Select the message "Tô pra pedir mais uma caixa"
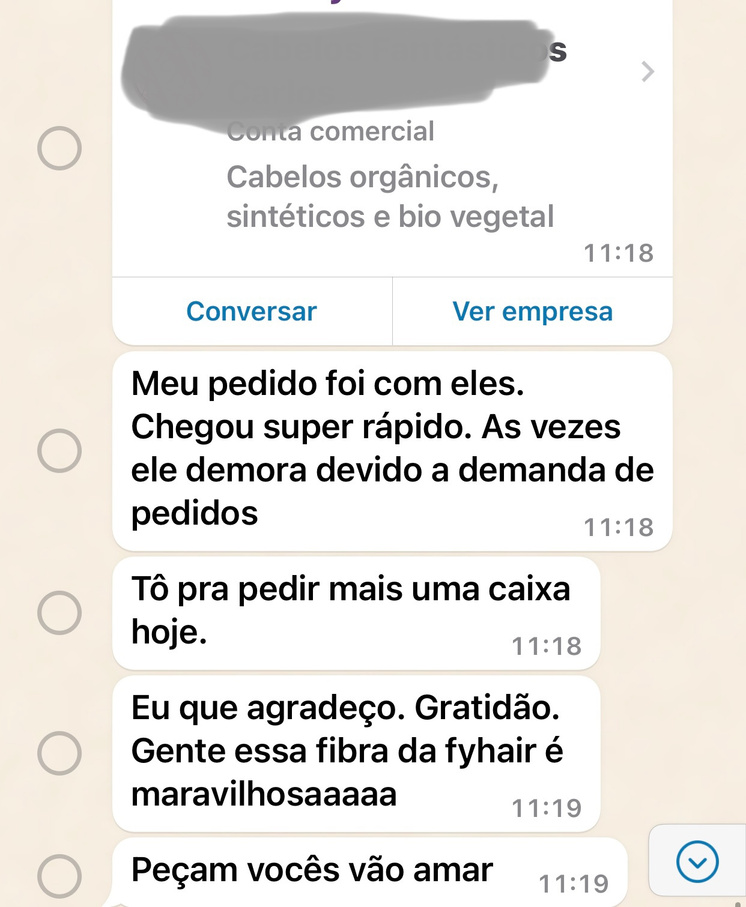The height and width of the screenshot is (907, 746). pos(59,612)
